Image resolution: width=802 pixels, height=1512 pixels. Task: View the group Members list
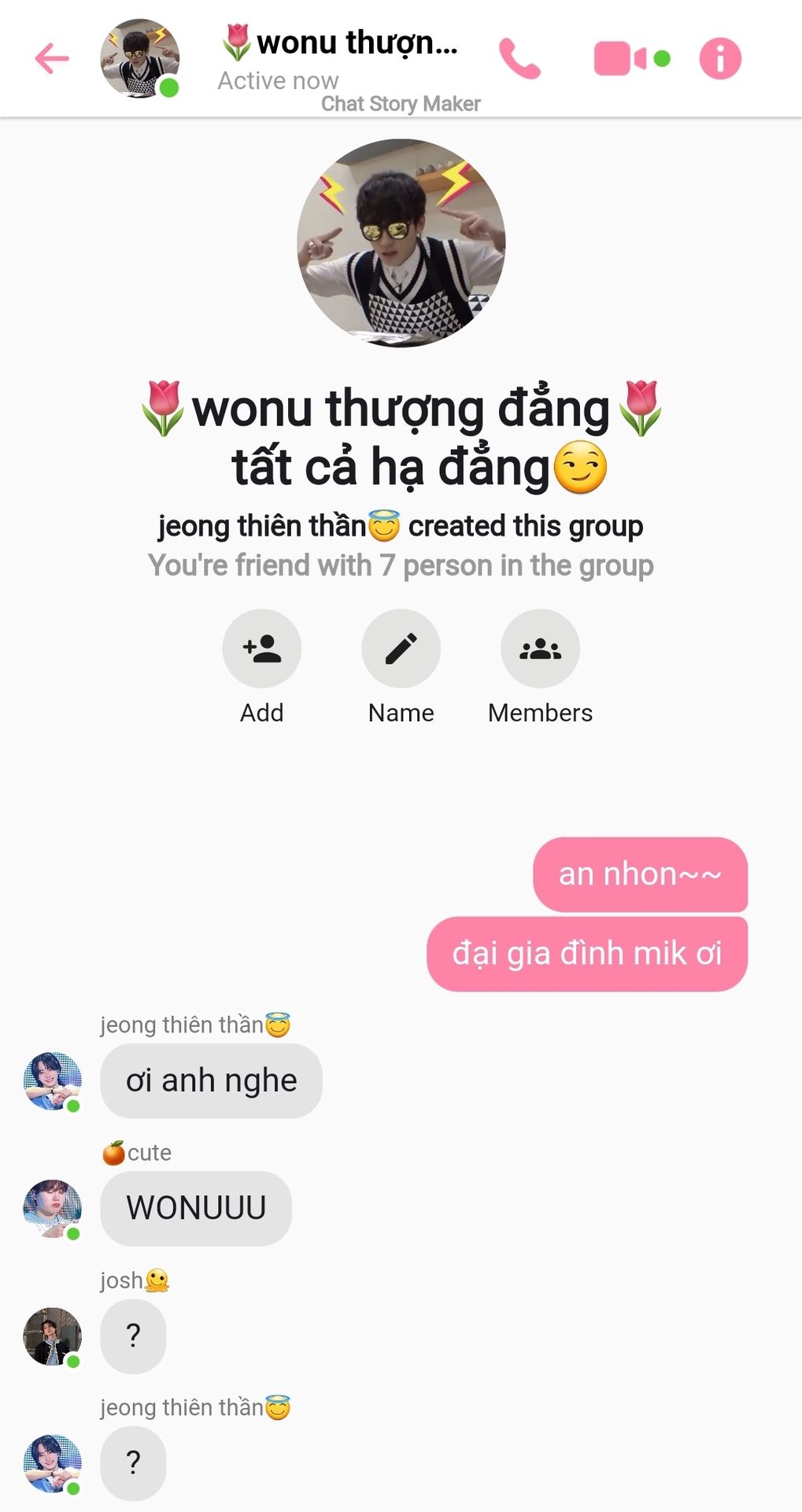tap(540, 648)
